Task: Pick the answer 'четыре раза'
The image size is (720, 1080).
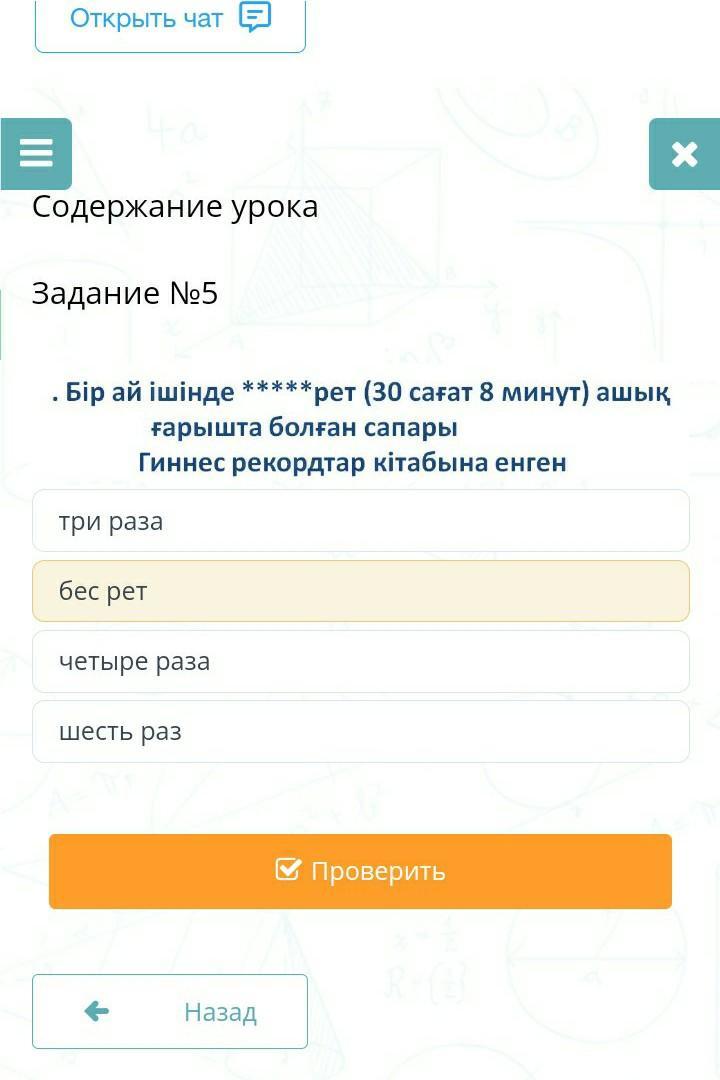Action: tap(360, 661)
